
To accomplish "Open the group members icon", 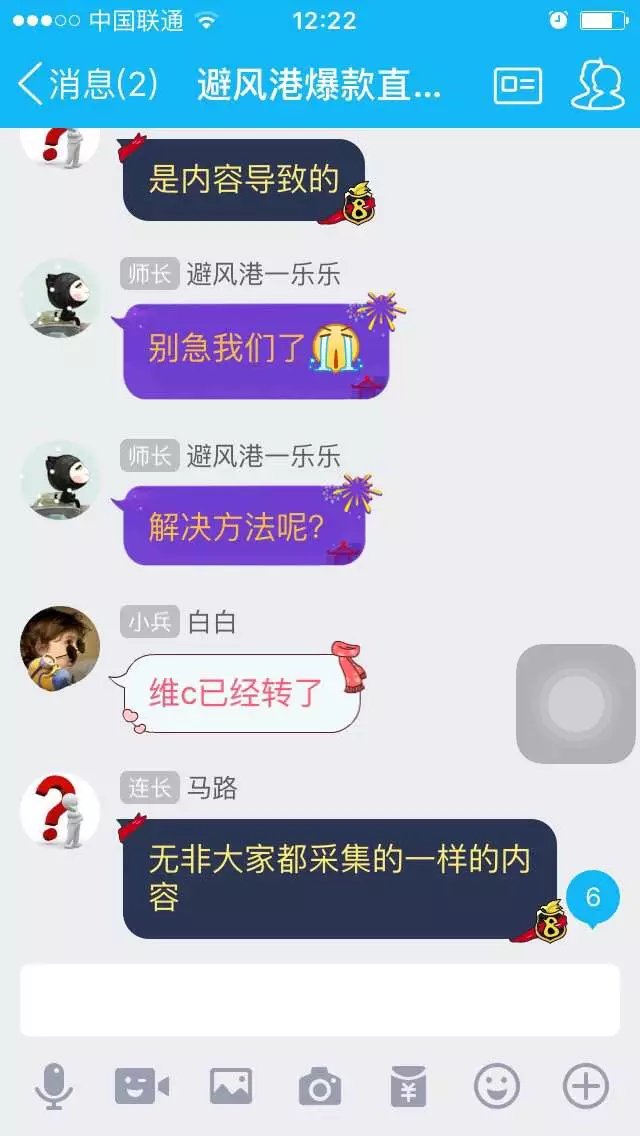I will click(597, 85).
